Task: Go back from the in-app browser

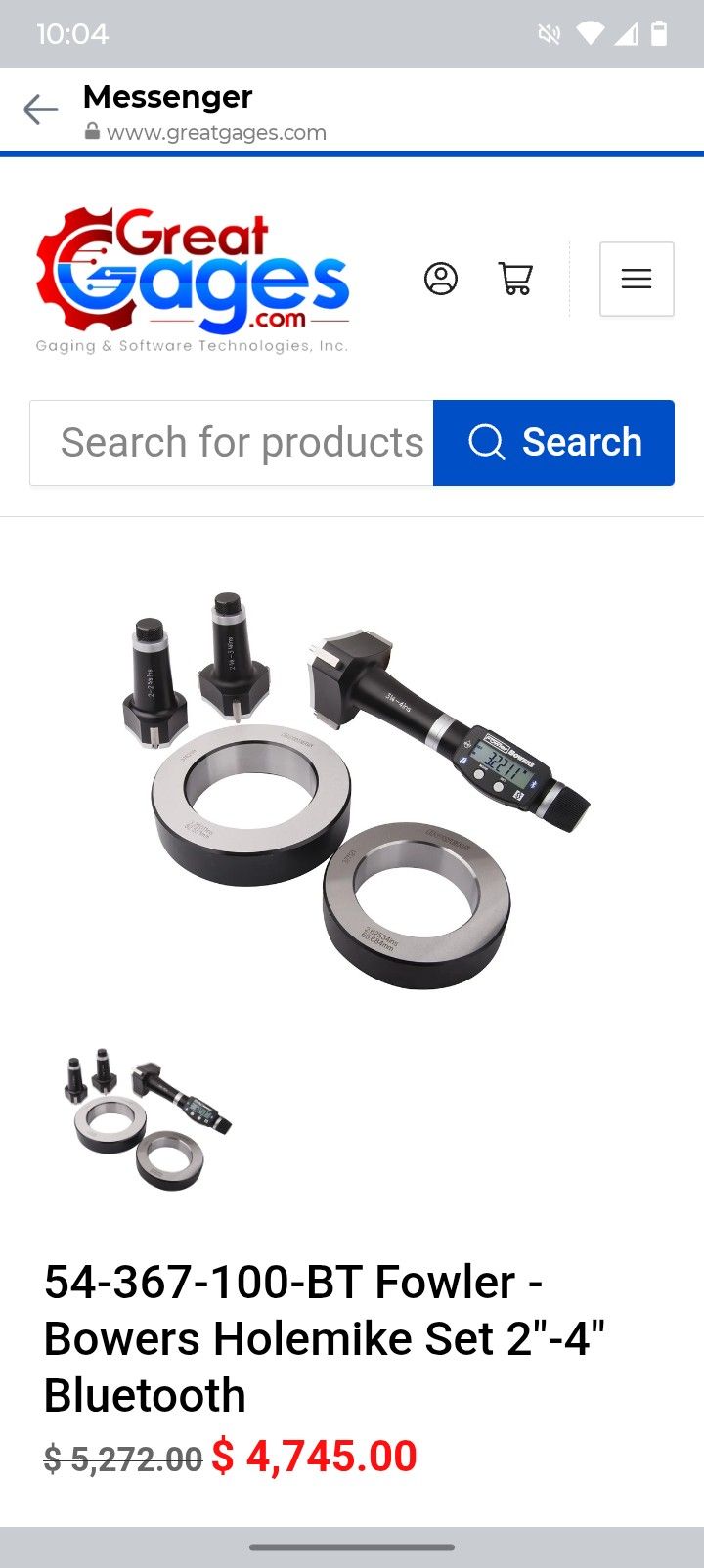Action: (41, 110)
